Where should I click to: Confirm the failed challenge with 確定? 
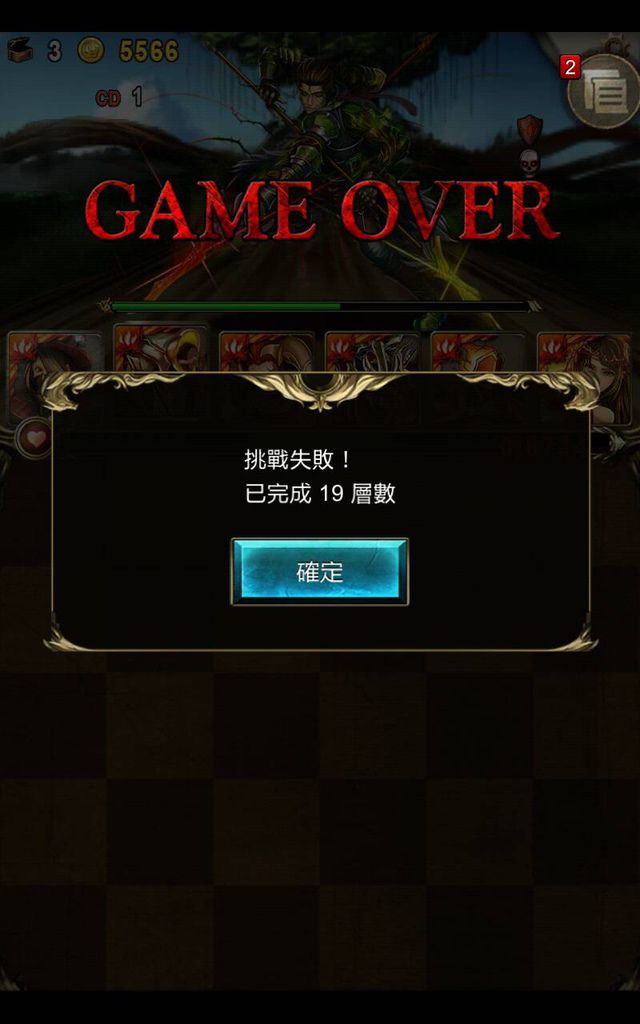(x=319, y=572)
